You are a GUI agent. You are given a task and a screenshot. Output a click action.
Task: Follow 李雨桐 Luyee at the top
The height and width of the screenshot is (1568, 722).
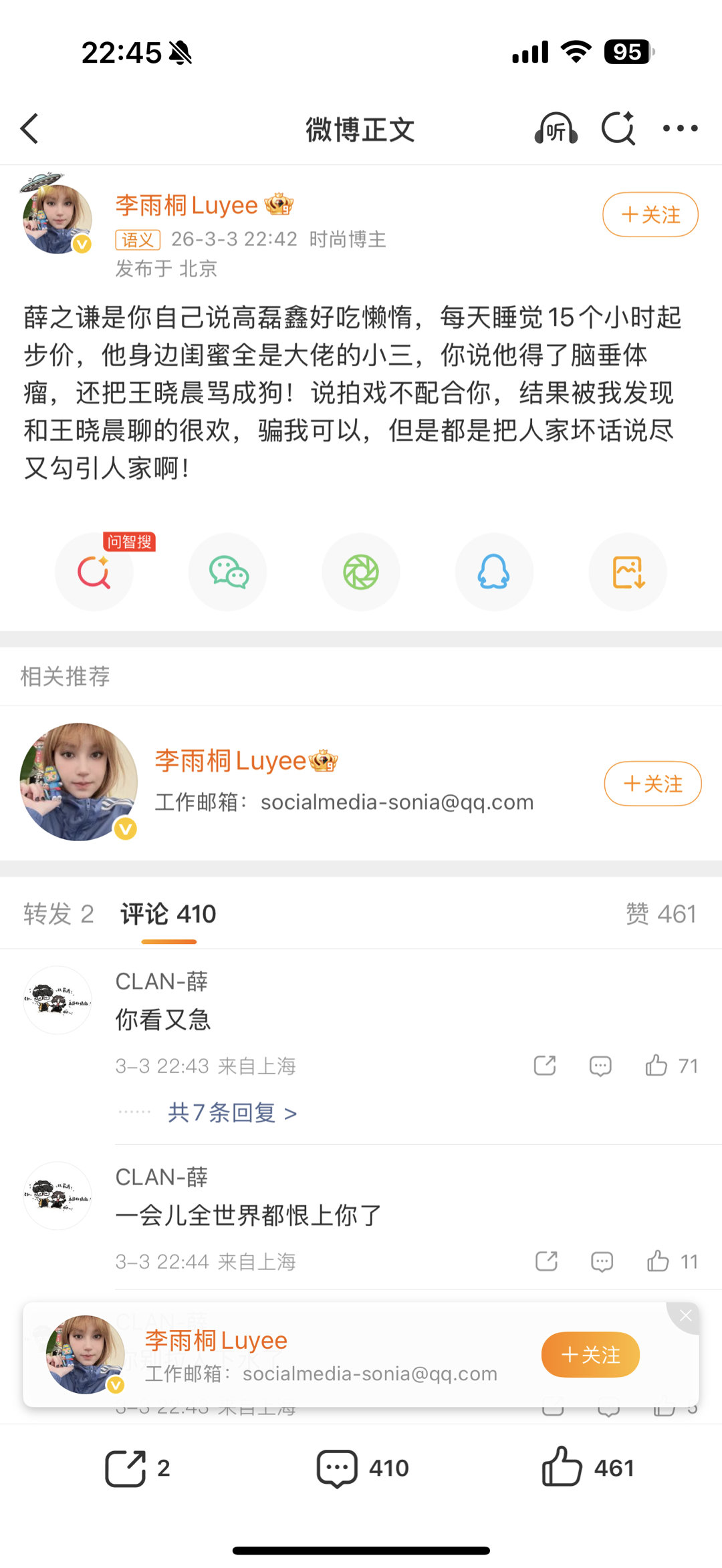[x=649, y=215]
